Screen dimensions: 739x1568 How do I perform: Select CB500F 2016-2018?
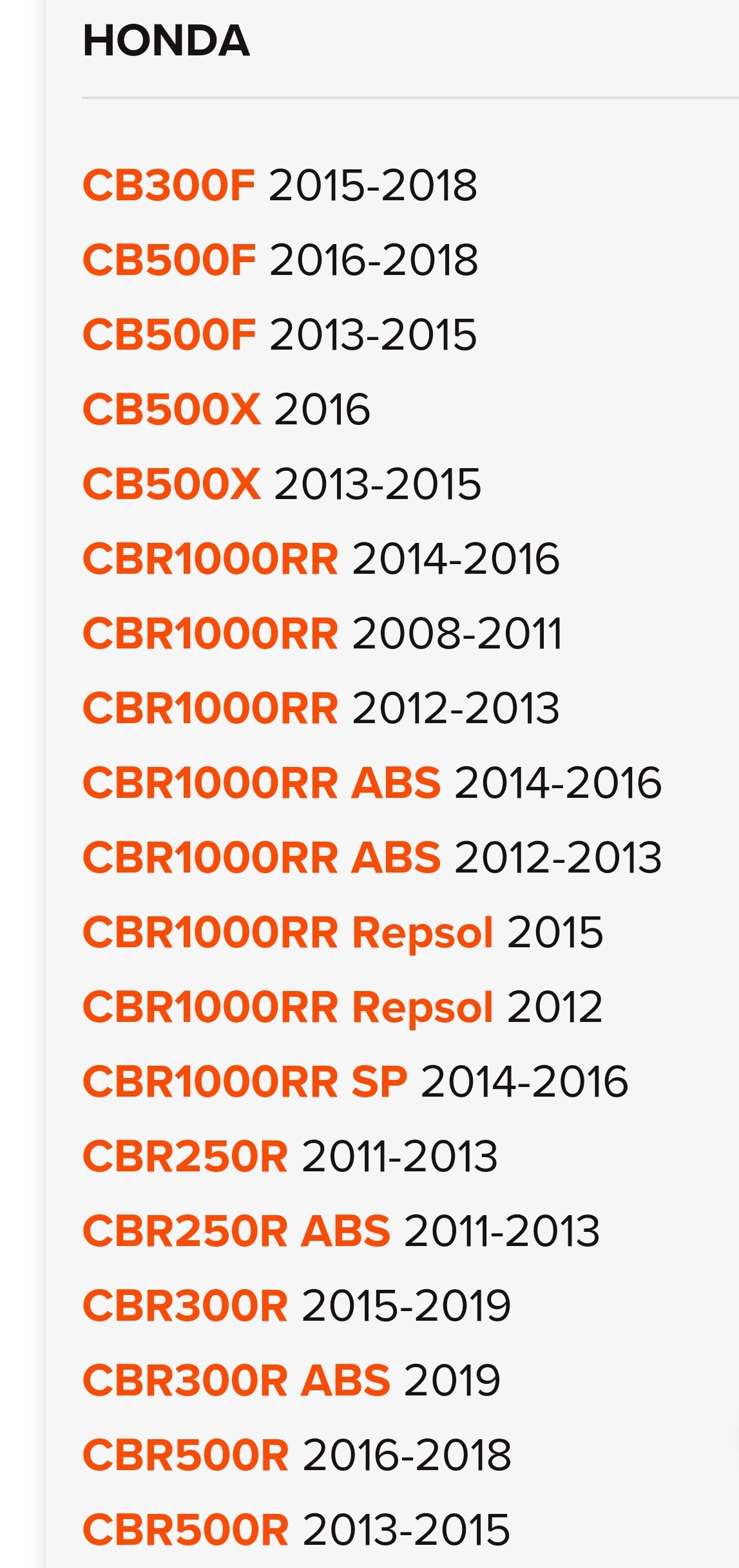coord(280,261)
